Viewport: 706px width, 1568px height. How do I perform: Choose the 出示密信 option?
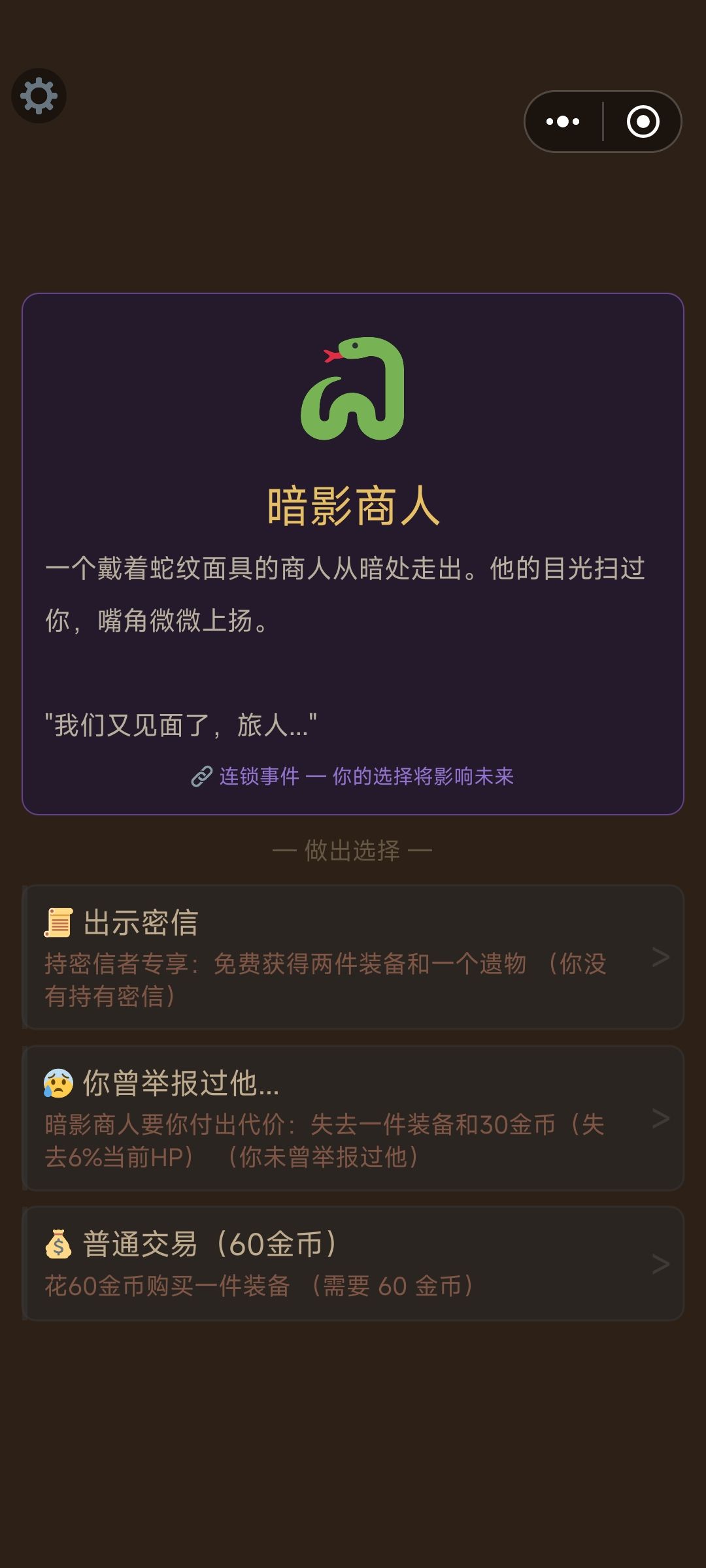tap(353, 957)
